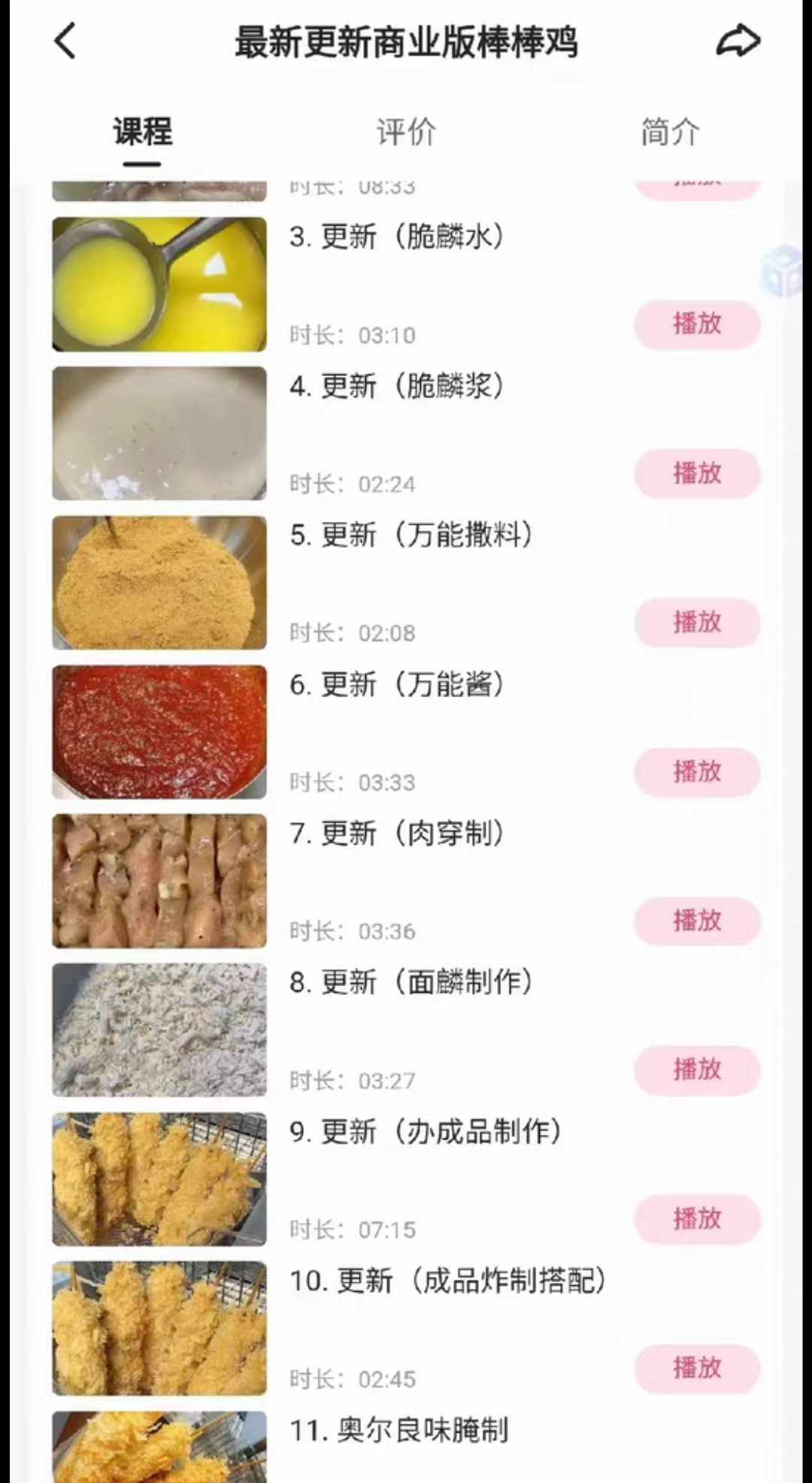This screenshot has width=812, height=1483.
Task: Play lesson 6 更新（万能酱）
Action: (x=696, y=772)
